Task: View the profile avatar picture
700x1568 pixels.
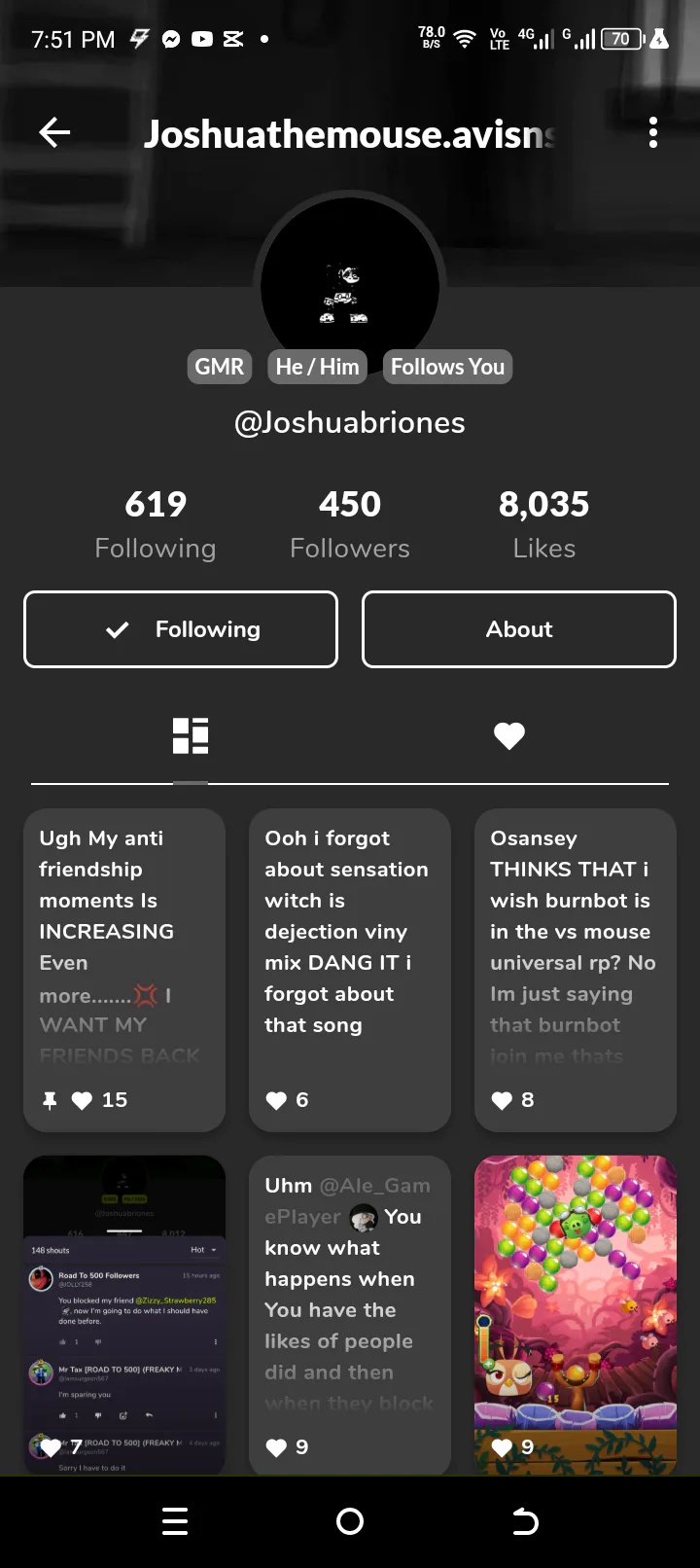Action: click(x=350, y=288)
